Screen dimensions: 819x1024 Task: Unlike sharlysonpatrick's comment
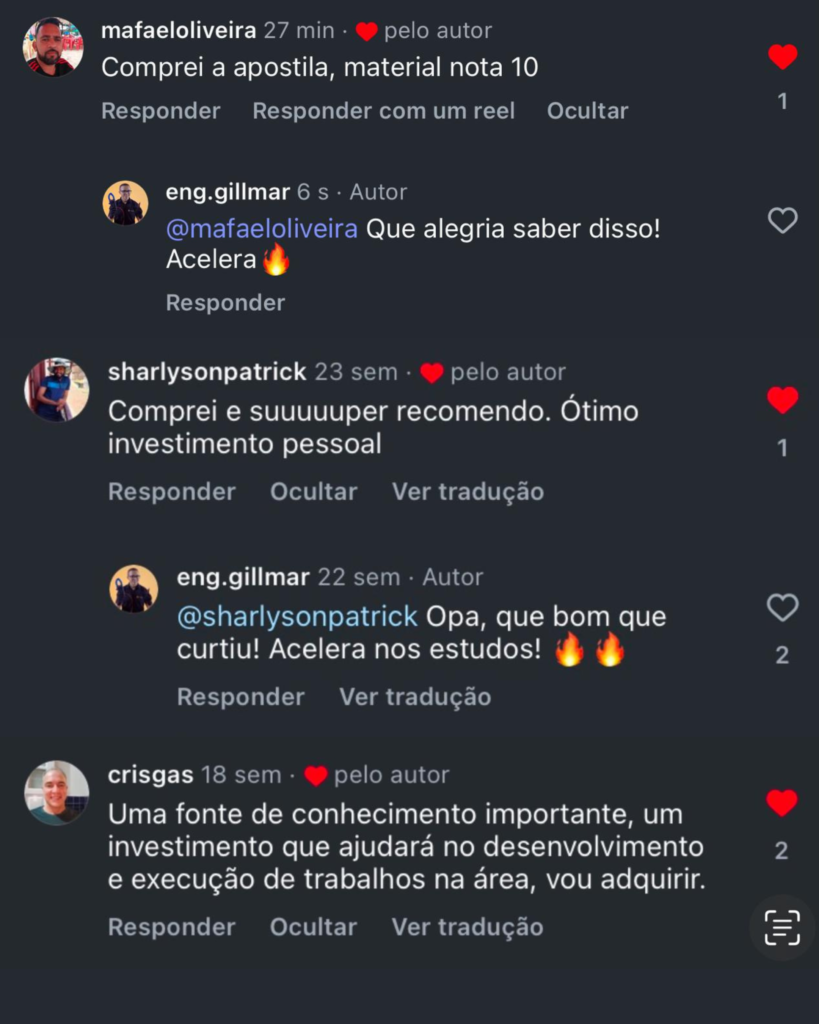(782, 401)
